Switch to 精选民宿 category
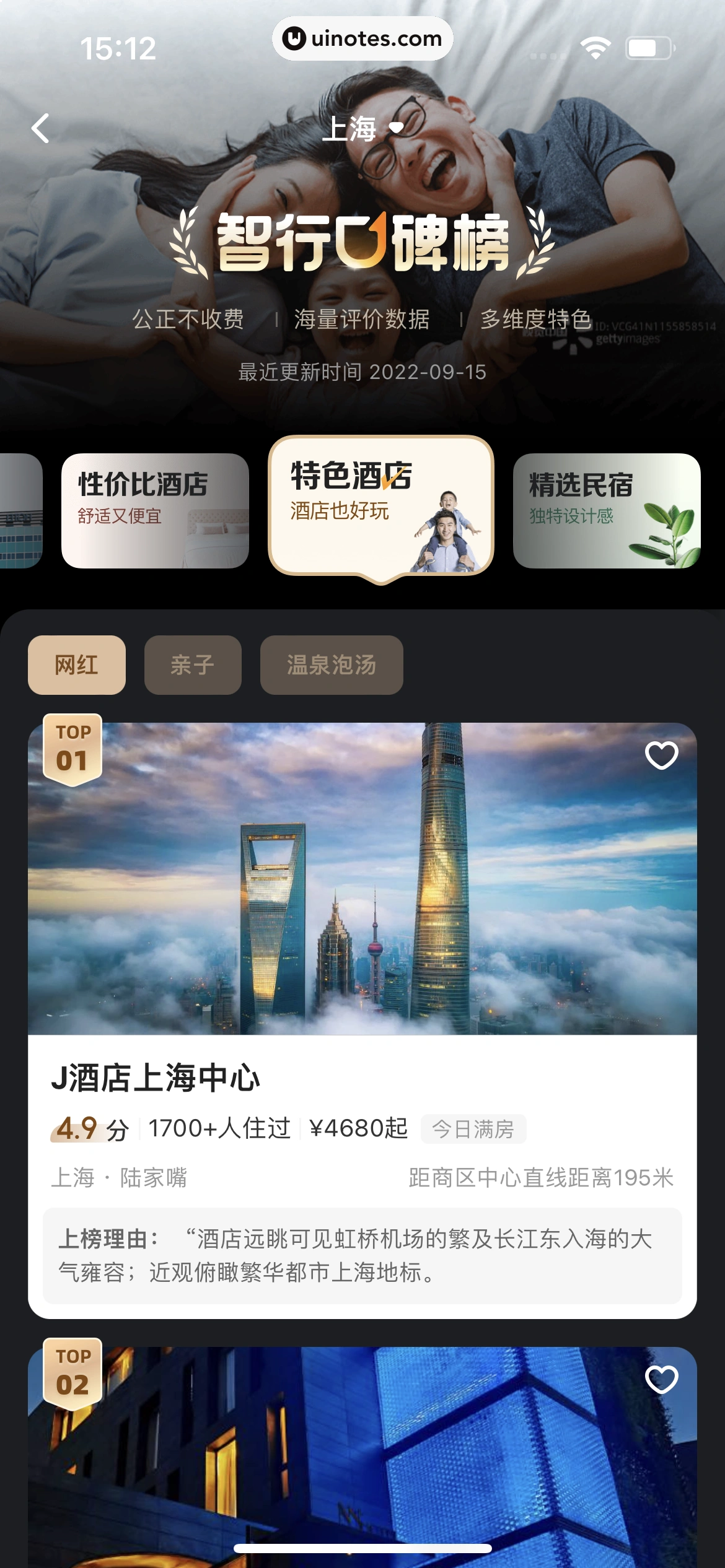Image resolution: width=725 pixels, height=1568 pixels. coord(606,510)
